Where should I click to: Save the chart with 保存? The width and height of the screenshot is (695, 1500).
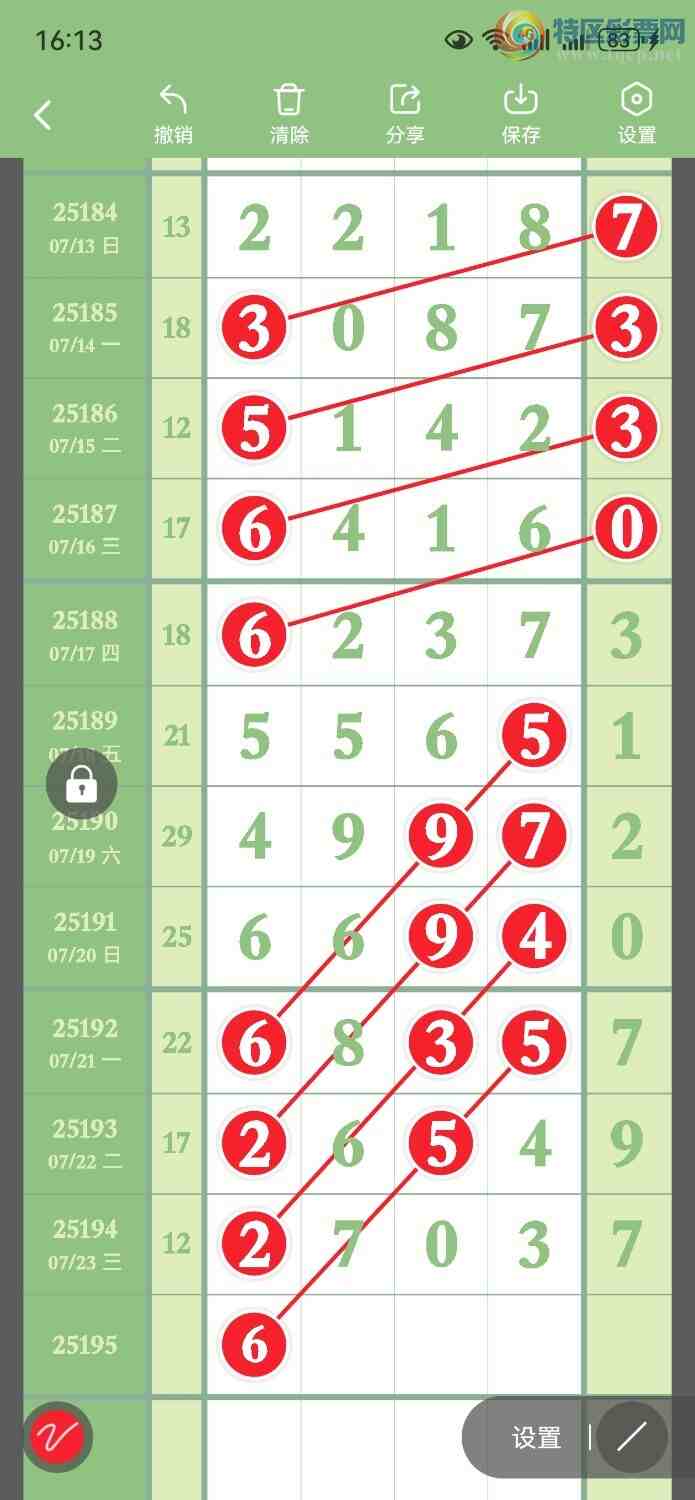click(521, 114)
